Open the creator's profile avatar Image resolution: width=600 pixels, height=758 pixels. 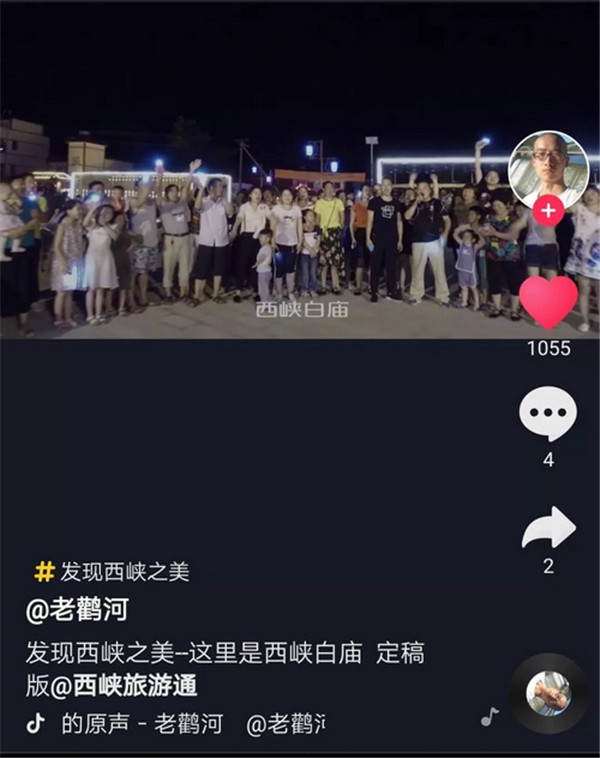pyautogui.click(x=548, y=167)
